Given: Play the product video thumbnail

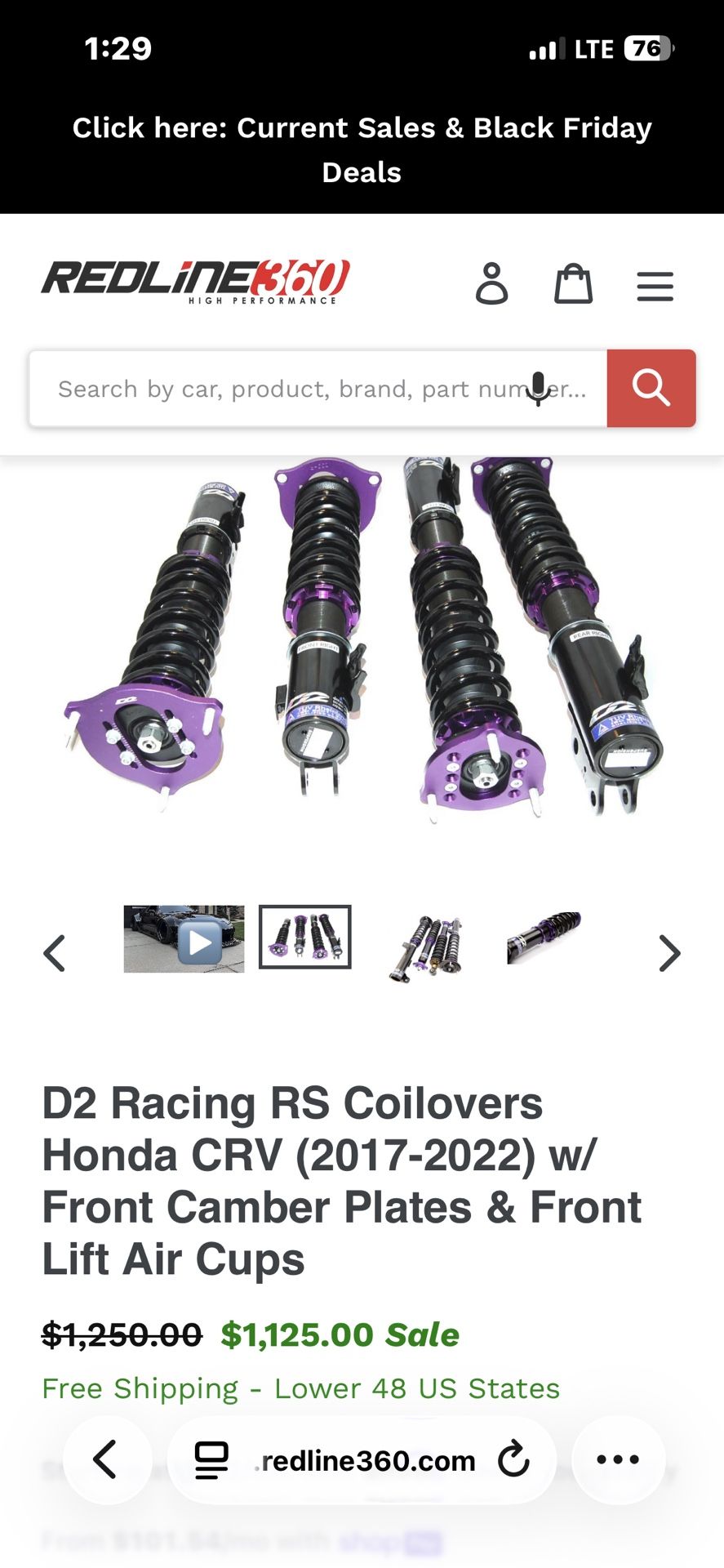Looking at the screenshot, I should tap(184, 939).
